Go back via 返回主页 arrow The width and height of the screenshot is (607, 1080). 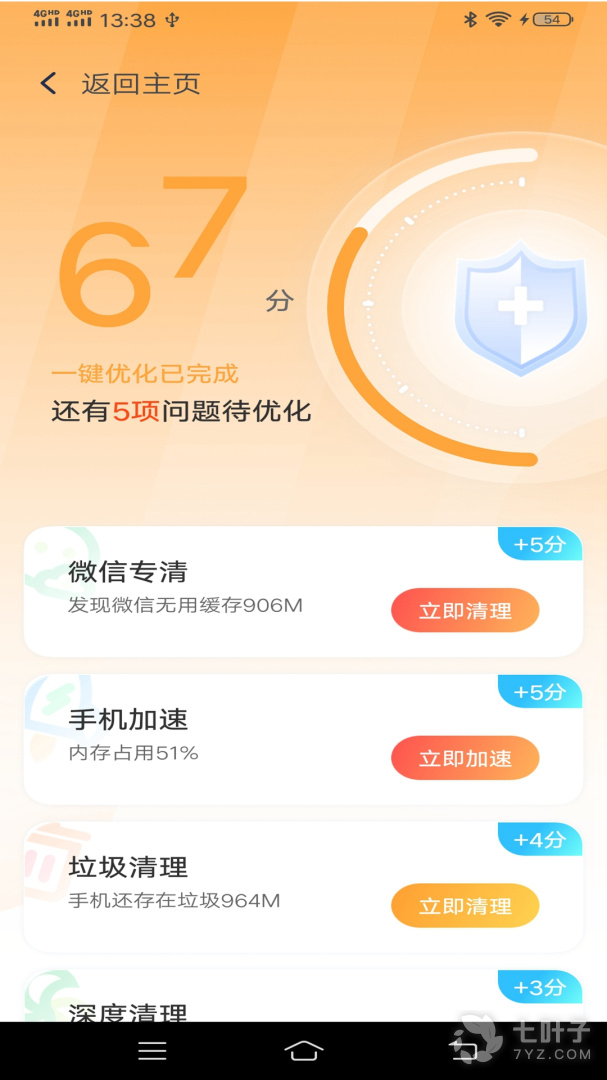click(48, 84)
